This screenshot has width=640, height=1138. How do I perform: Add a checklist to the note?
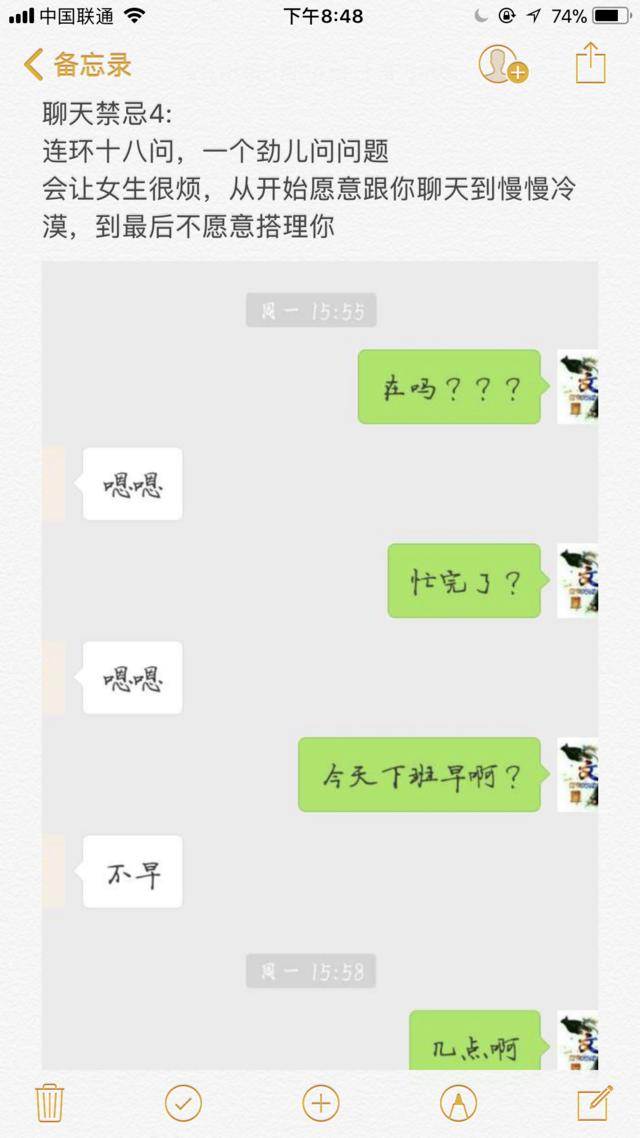point(183,1104)
